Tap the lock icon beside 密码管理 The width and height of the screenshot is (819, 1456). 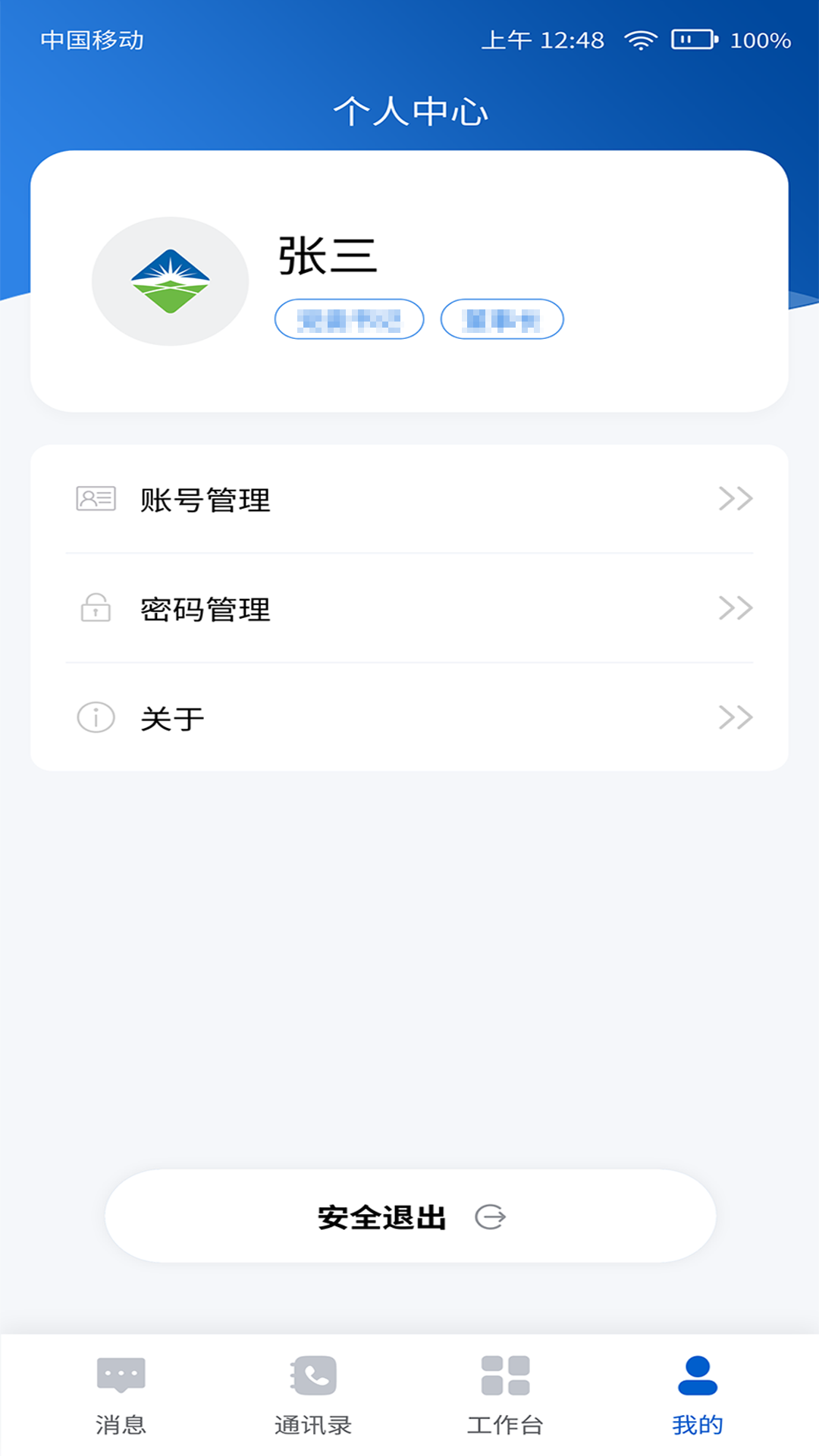(x=94, y=607)
